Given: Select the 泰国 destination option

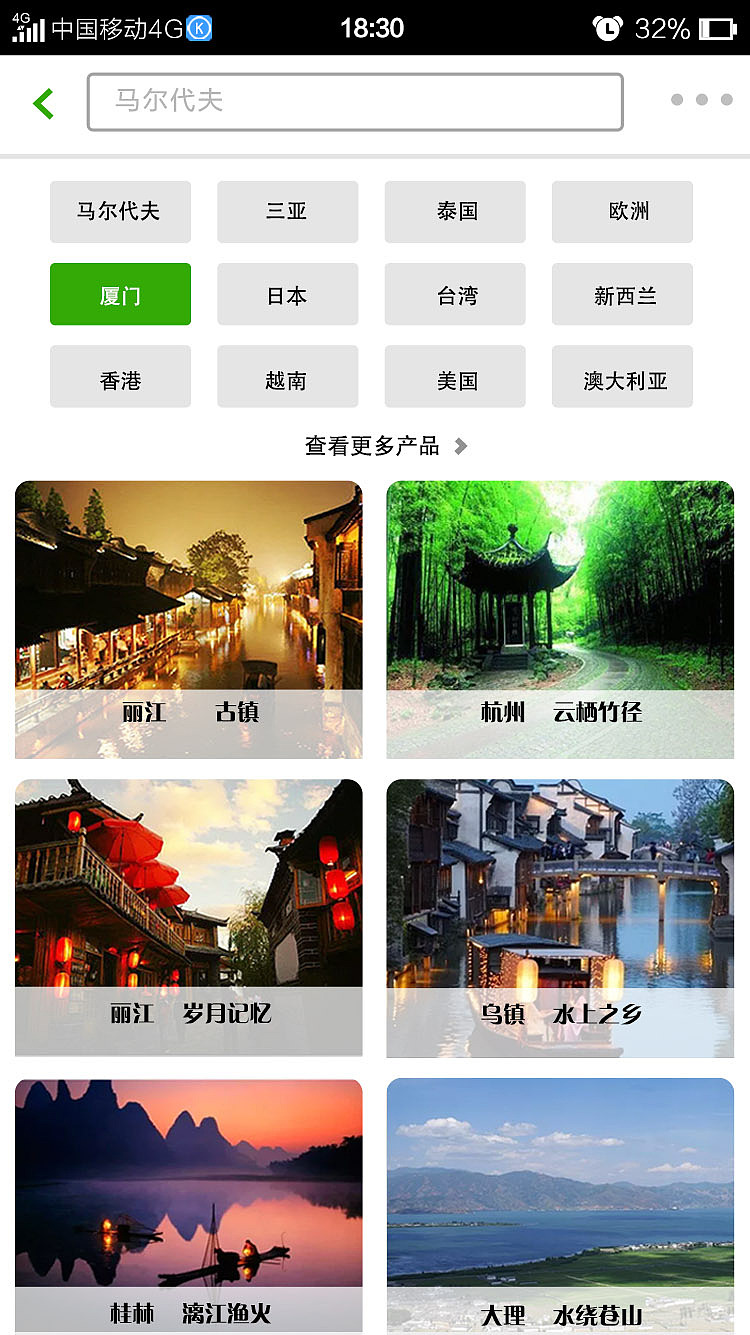Looking at the screenshot, I should [455, 212].
